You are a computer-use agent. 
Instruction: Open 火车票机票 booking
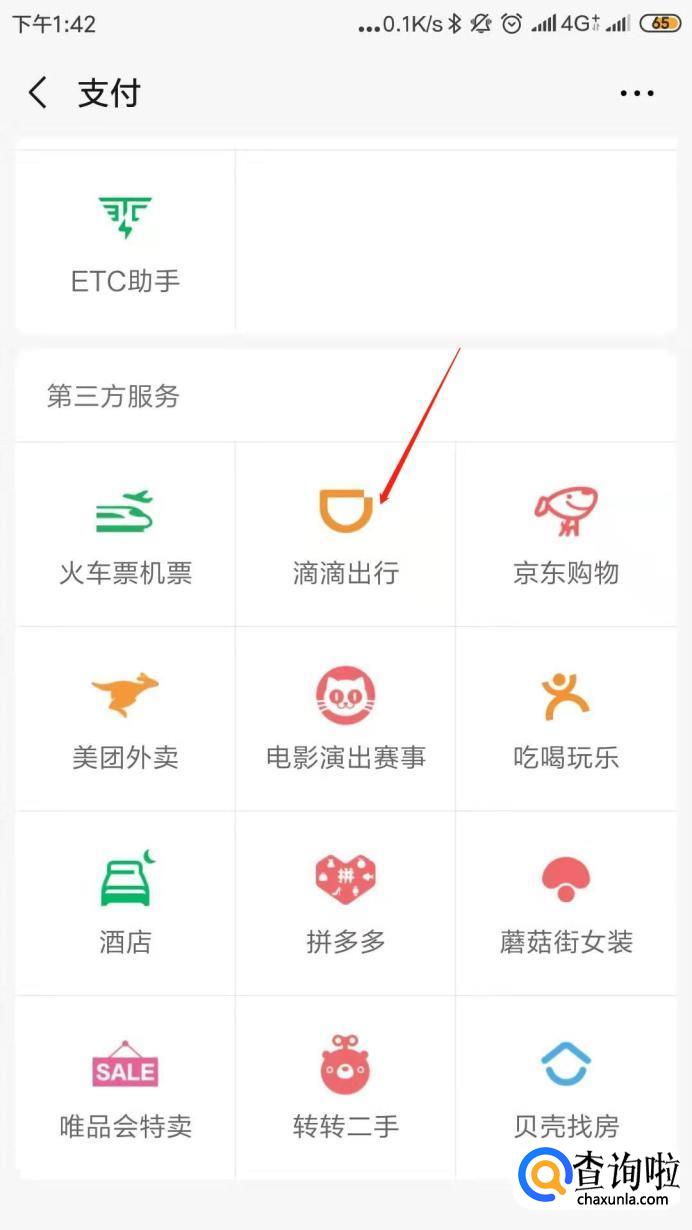click(125, 535)
